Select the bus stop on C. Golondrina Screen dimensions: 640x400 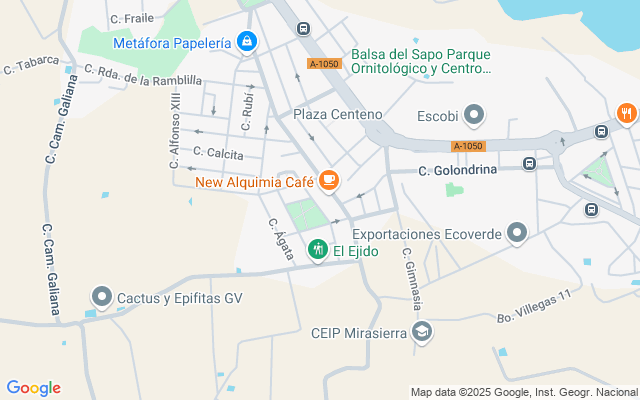pyautogui.click(x=529, y=164)
